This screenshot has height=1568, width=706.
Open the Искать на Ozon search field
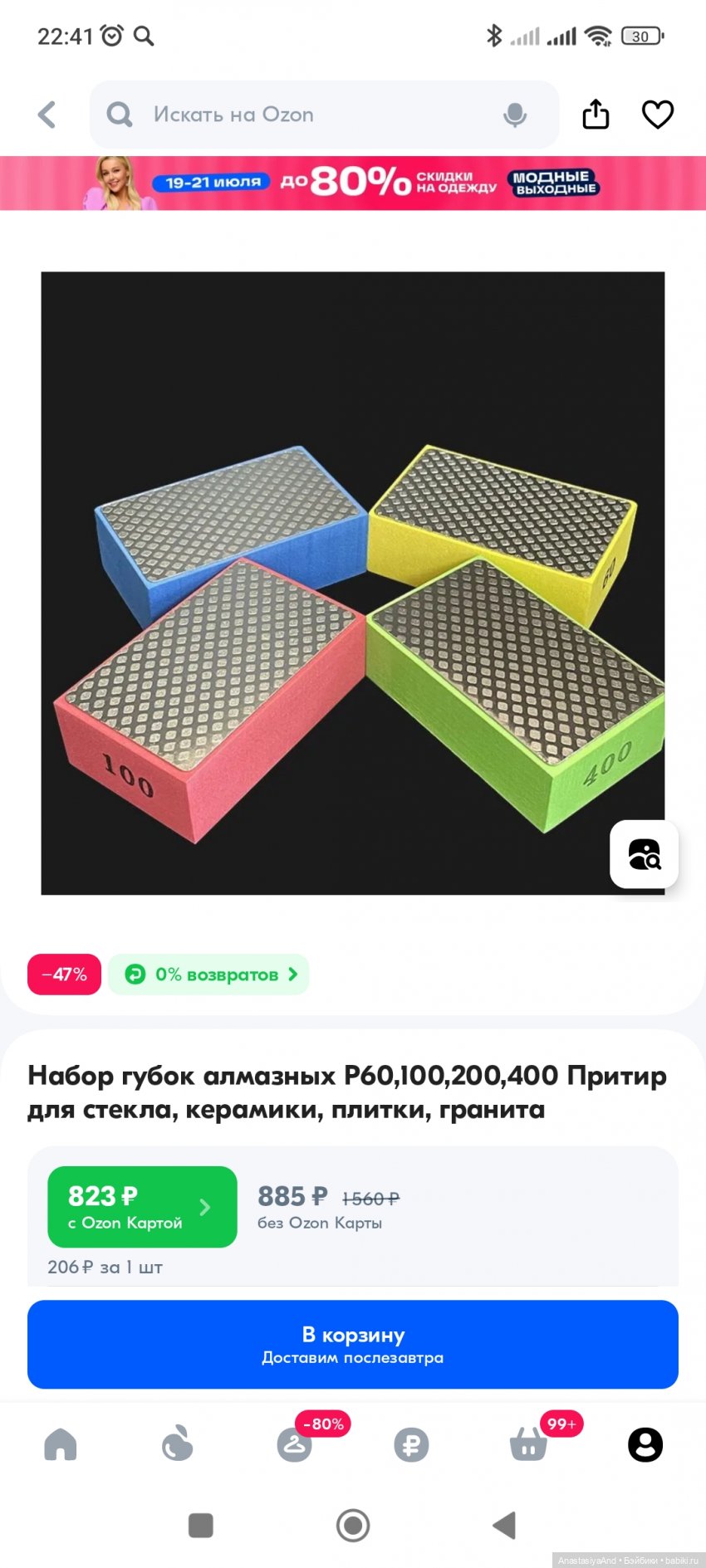click(307, 115)
